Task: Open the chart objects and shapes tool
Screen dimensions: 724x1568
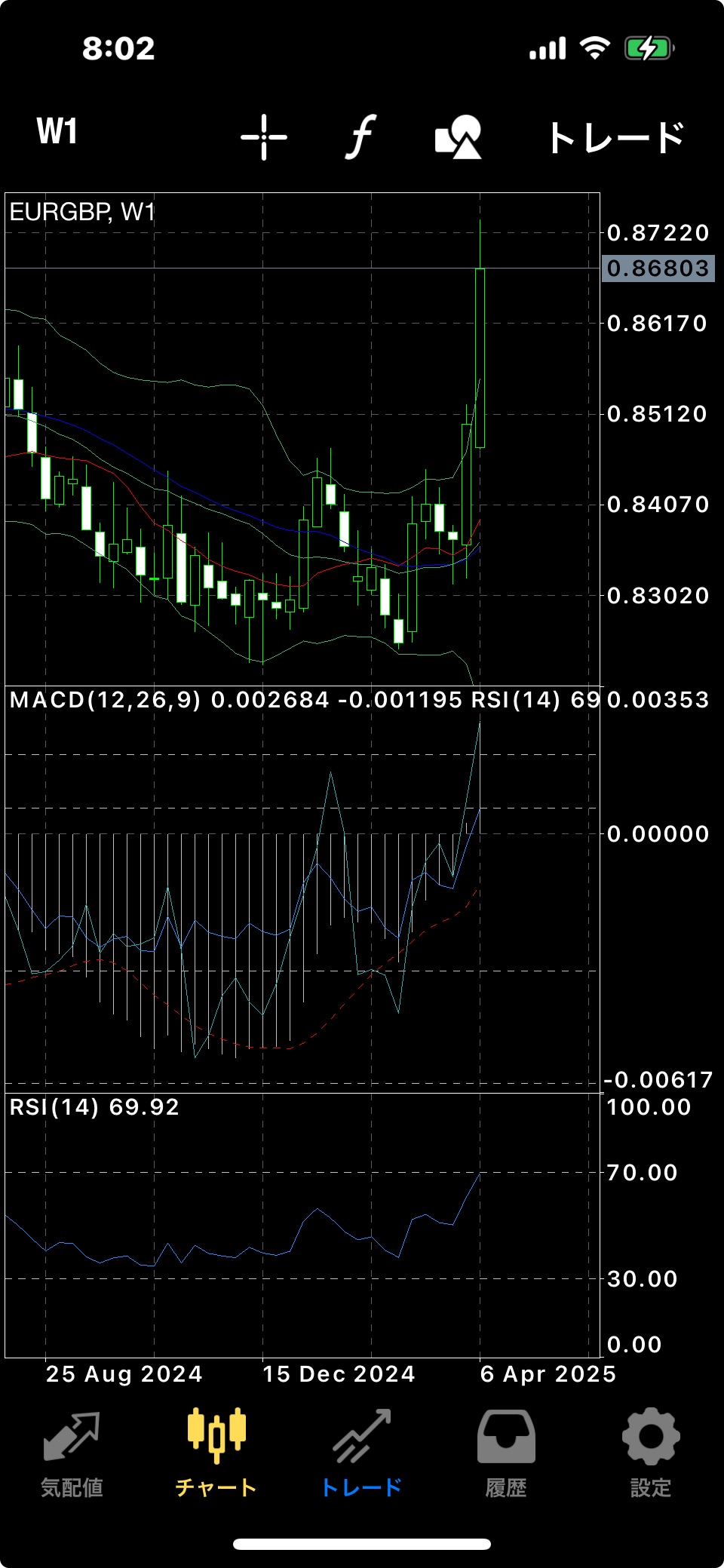Action: tap(459, 137)
